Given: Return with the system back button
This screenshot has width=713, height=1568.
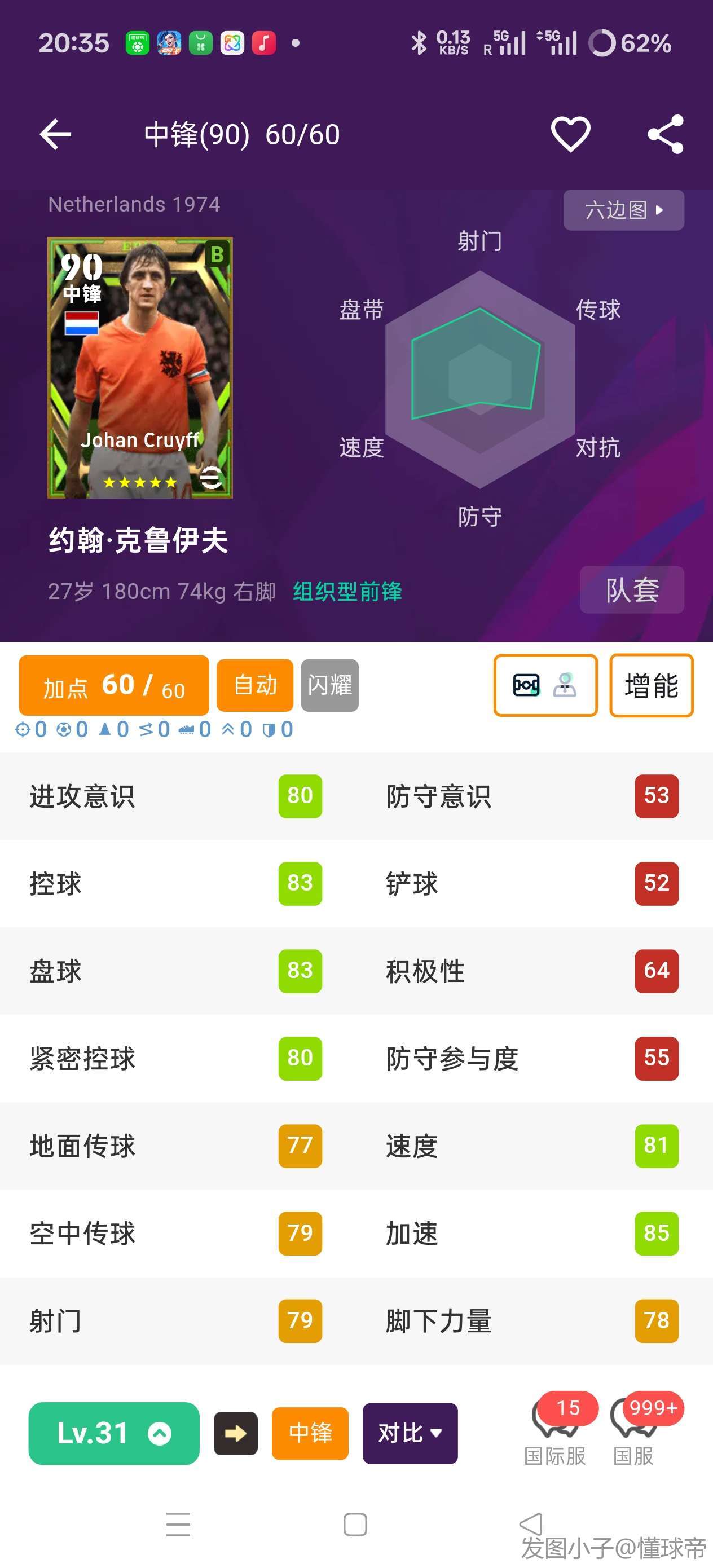Looking at the screenshot, I should pos(530,1524).
